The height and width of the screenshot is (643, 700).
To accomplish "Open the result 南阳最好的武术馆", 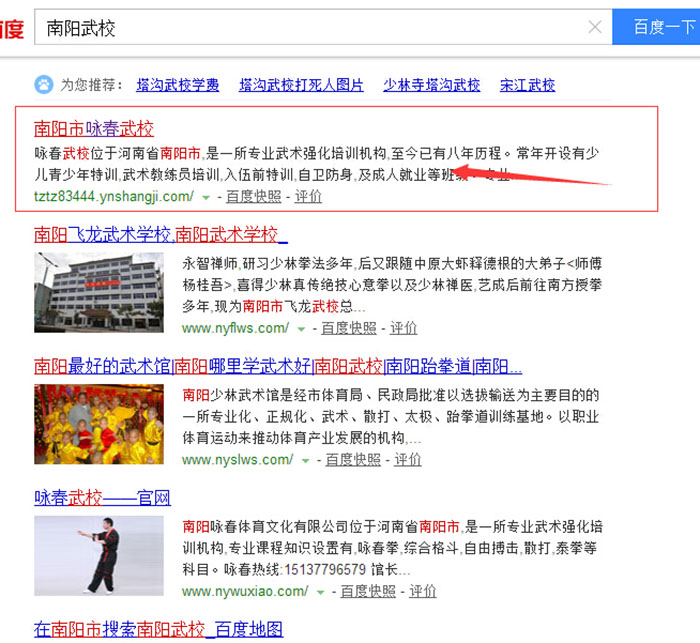I will tap(278, 365).
